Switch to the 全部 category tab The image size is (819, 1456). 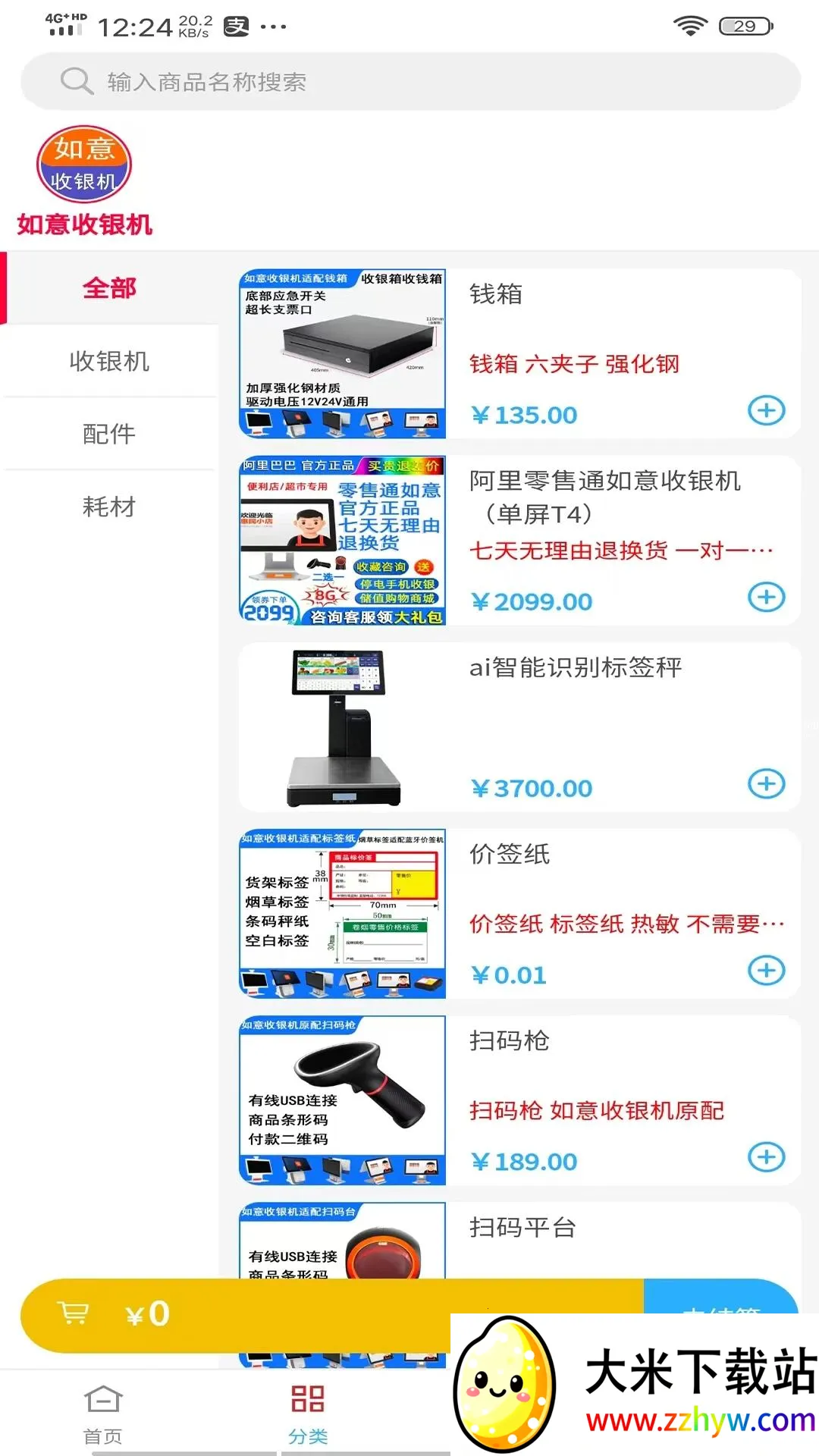(x=110, y=288)
